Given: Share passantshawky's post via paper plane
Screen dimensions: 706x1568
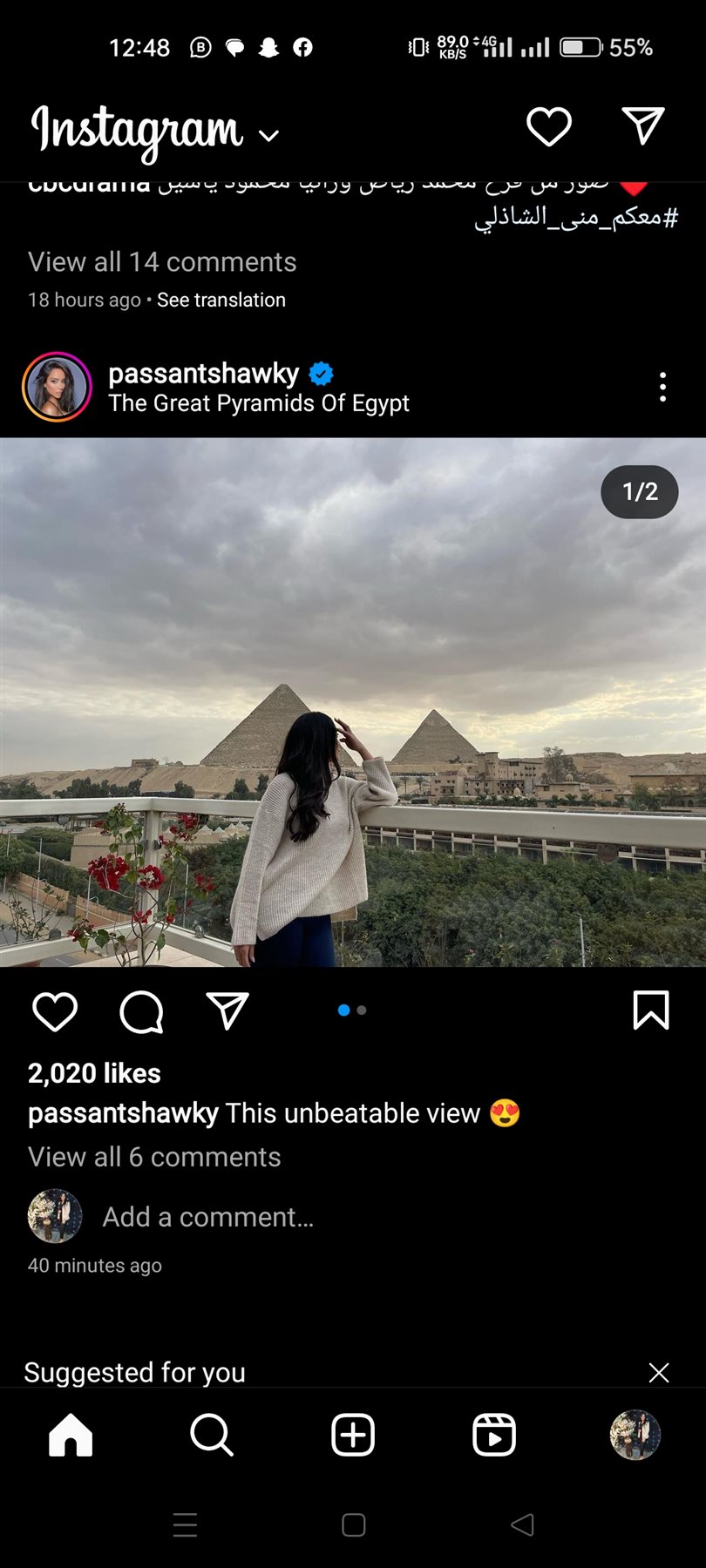Looking at the screenshot, I should 227,1010.
